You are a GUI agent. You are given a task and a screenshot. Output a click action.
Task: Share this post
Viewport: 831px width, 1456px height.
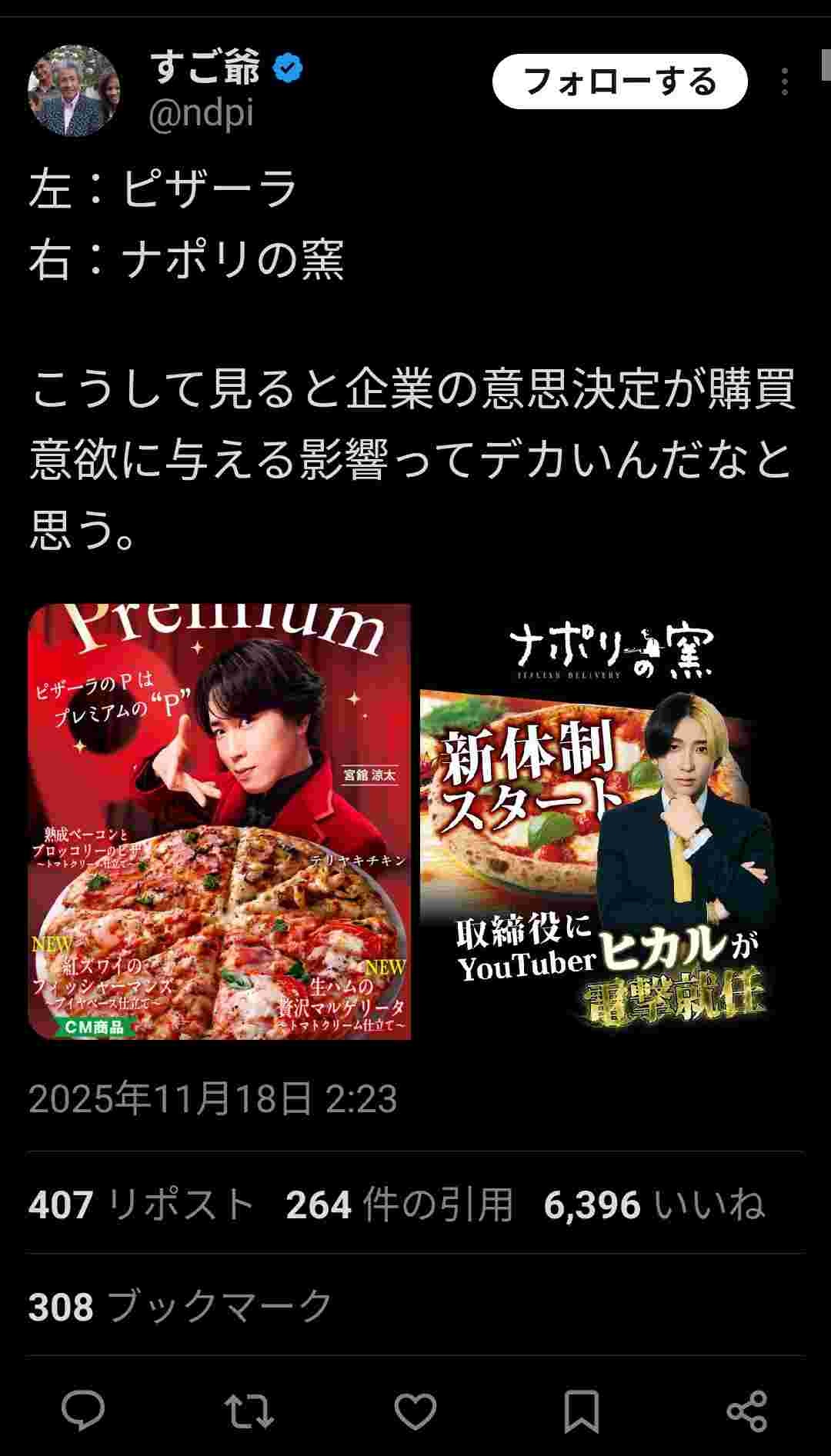747,1410
